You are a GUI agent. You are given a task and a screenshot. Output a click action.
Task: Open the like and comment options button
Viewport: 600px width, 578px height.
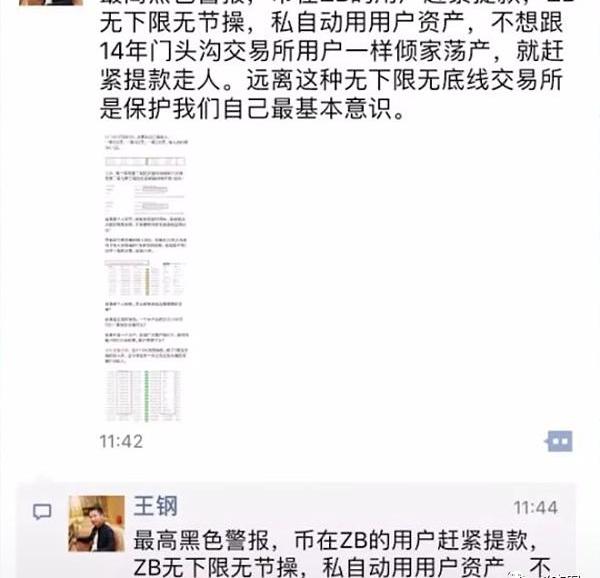559,441
